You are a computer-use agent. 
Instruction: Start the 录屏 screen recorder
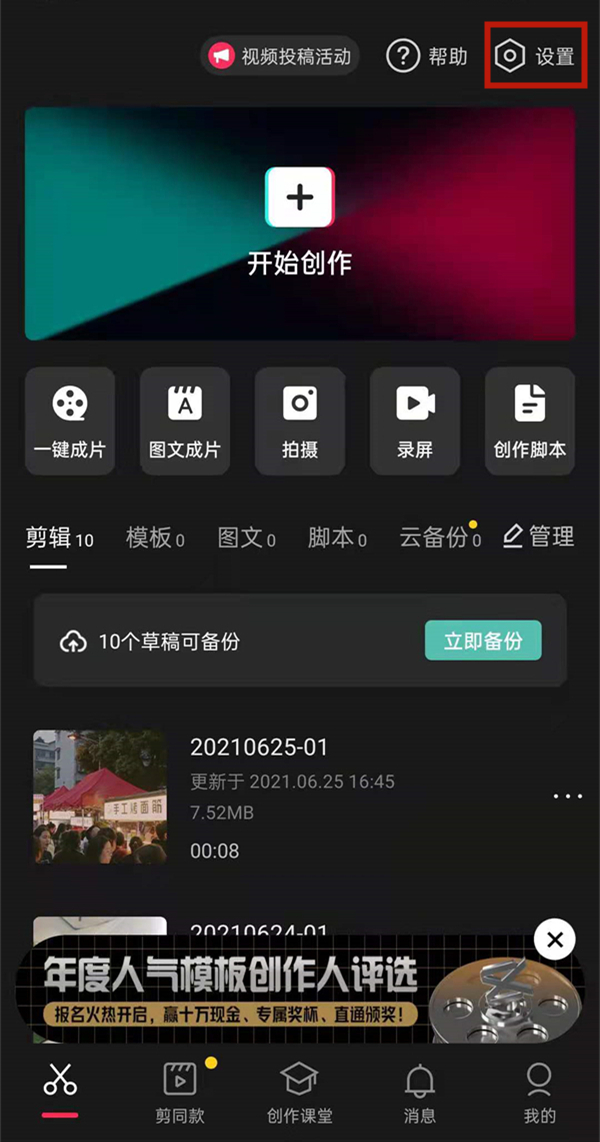click(x=415, y=420)
